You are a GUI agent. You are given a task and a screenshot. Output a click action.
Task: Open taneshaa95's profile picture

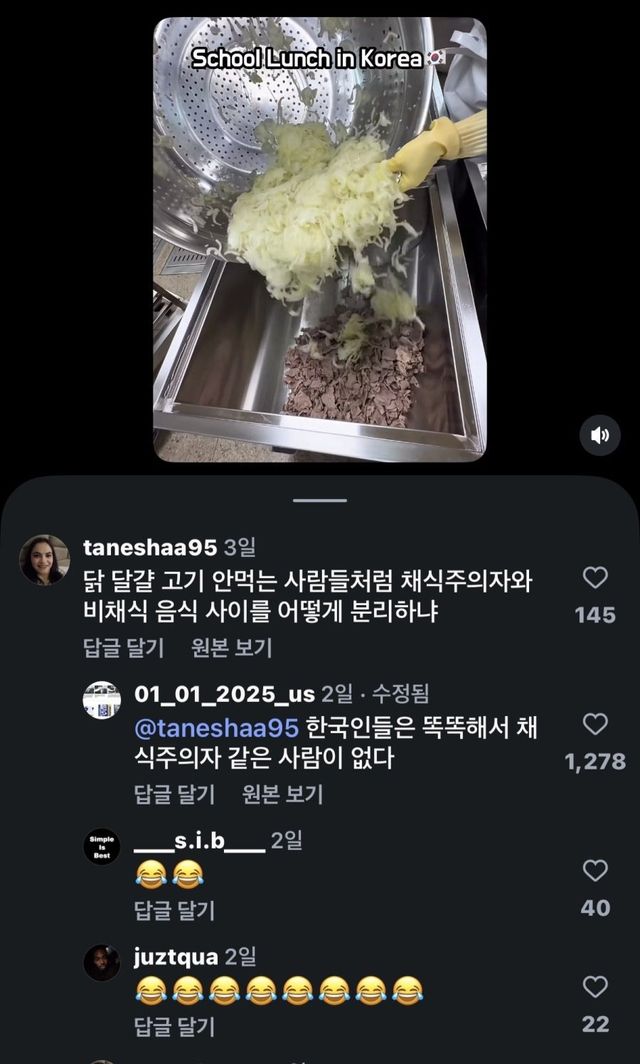coord(45,560)
